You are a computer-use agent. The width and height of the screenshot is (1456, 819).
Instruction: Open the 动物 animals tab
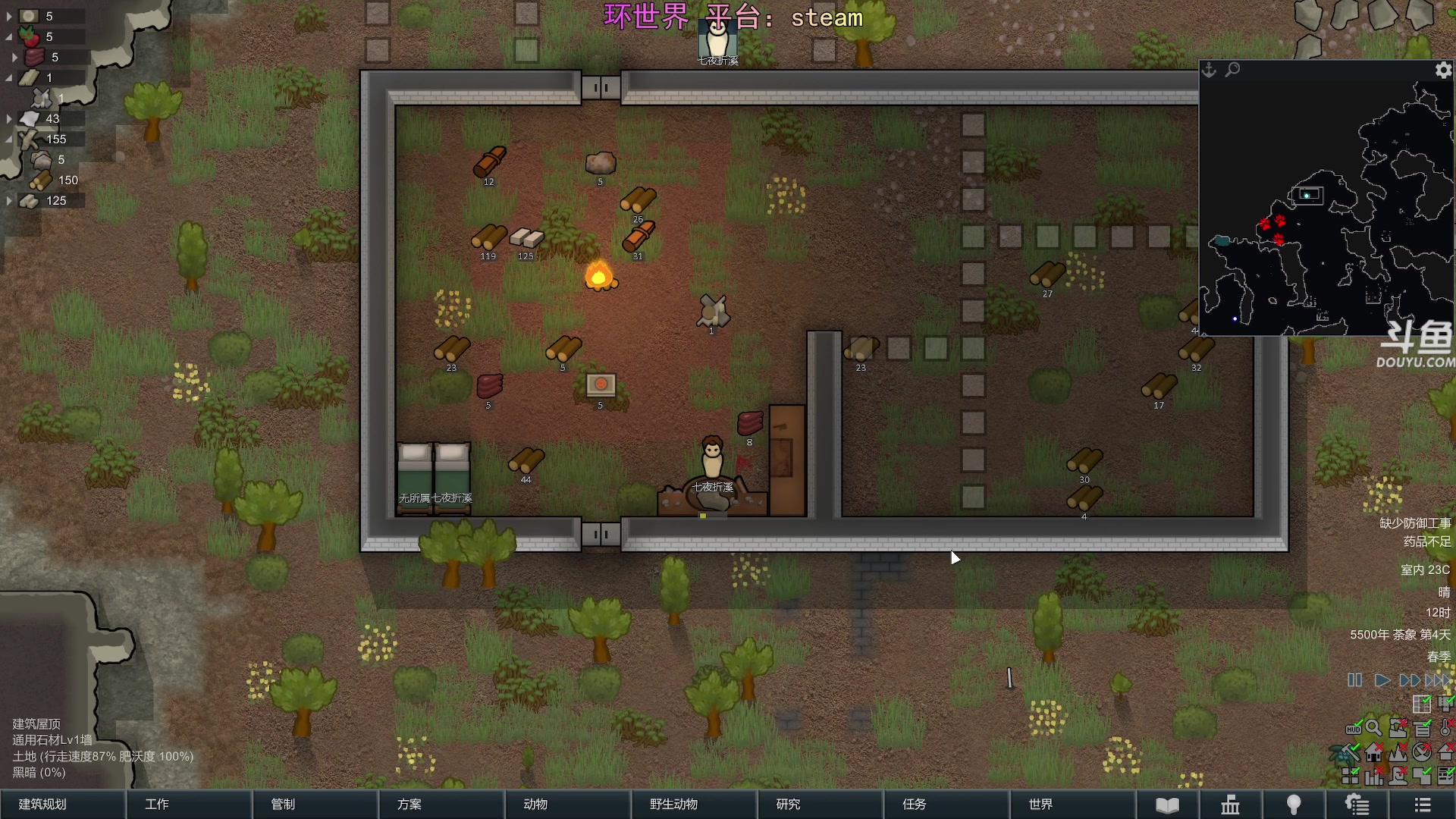coord(567,804)
